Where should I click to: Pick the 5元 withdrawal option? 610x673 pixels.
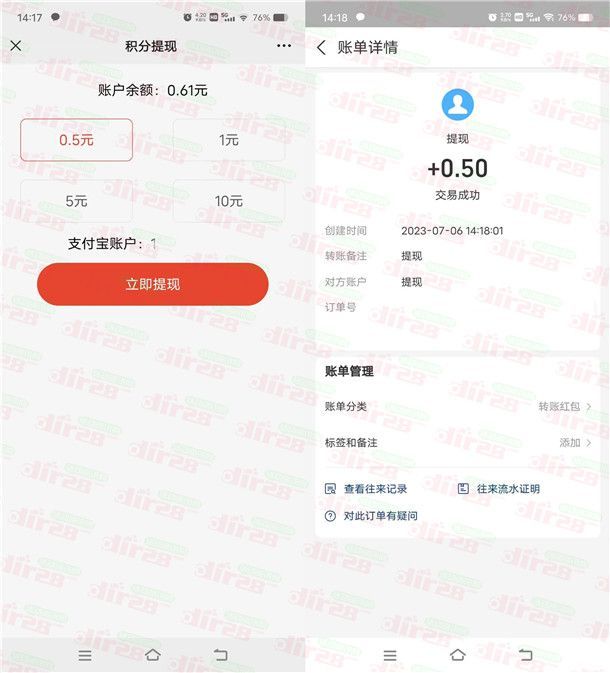click(x=77, y=201)
